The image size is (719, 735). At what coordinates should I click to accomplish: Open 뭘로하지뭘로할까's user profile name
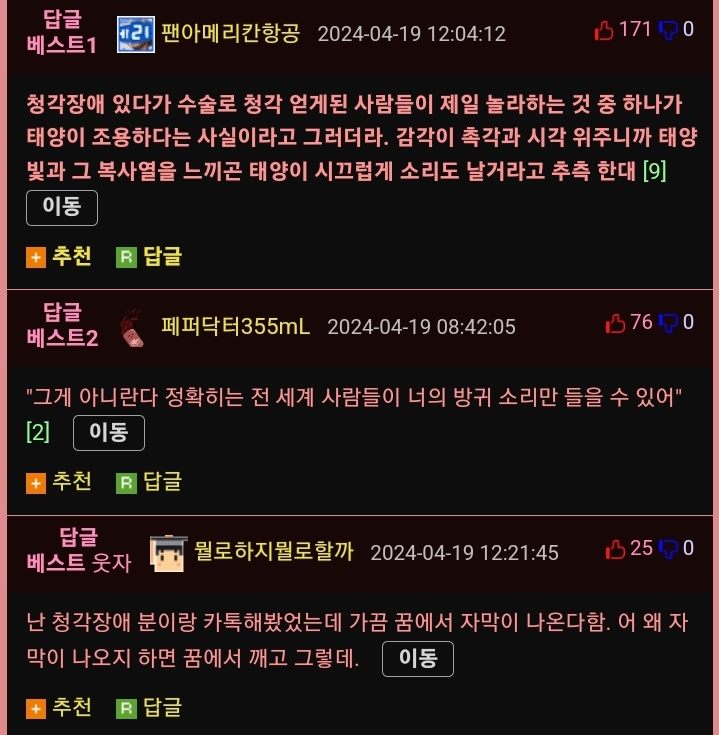[x=273, y=552]
